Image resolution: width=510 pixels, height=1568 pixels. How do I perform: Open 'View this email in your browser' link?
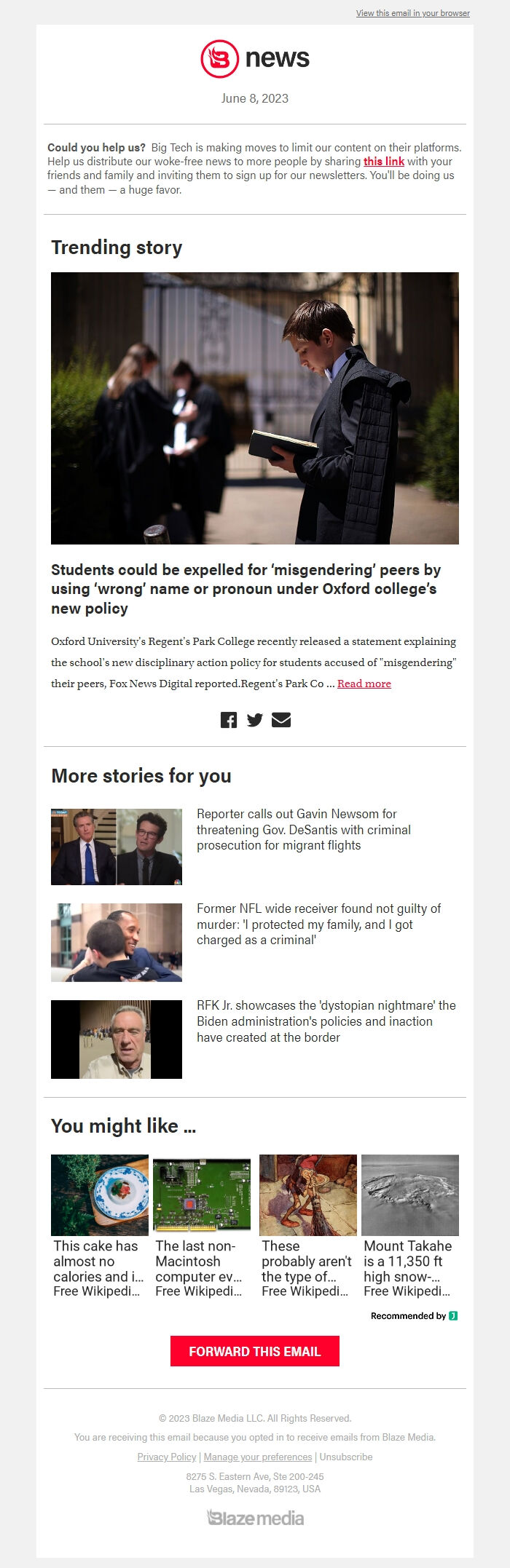click(x=412, y=13)
